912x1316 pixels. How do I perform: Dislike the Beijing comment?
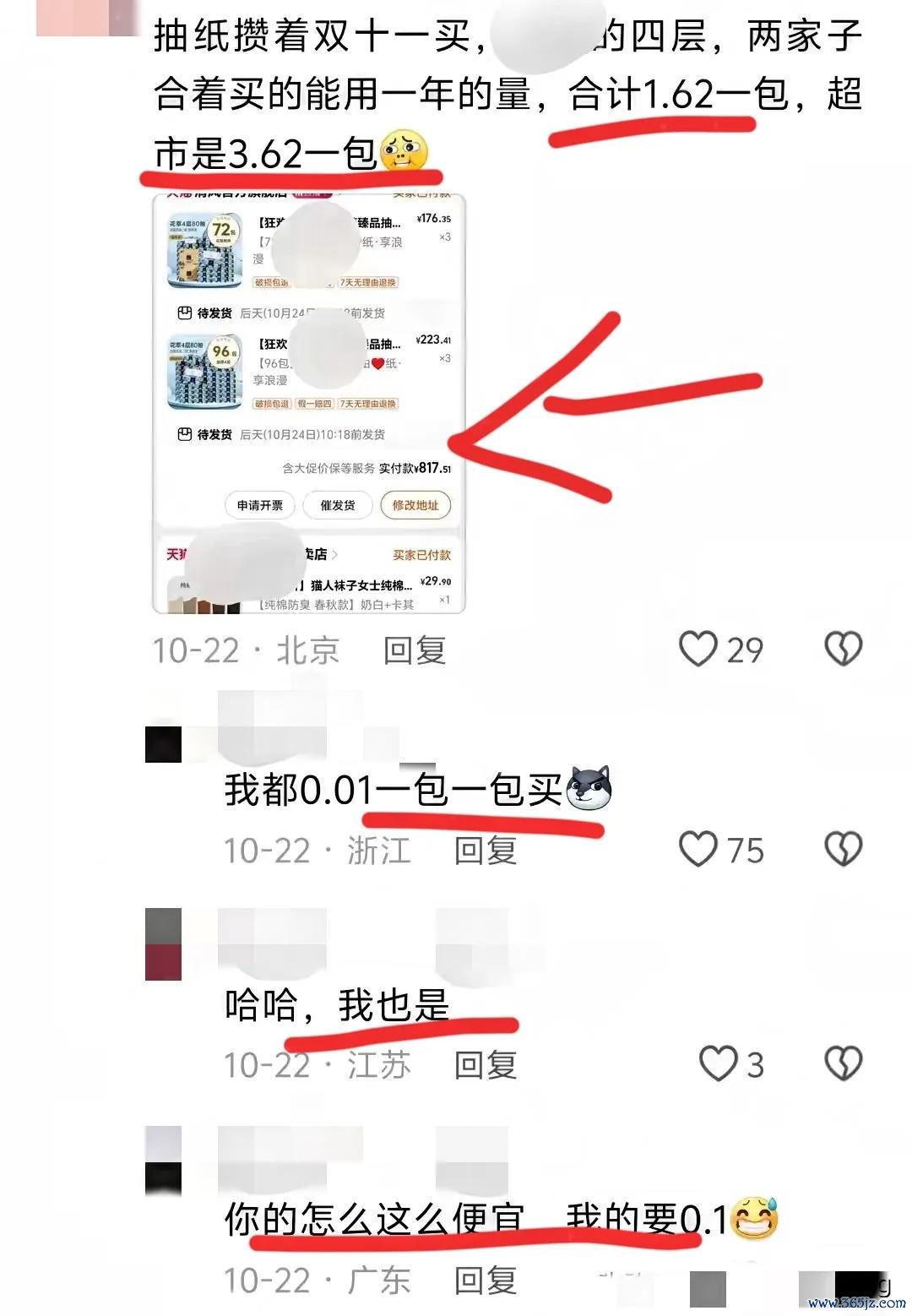843,649
